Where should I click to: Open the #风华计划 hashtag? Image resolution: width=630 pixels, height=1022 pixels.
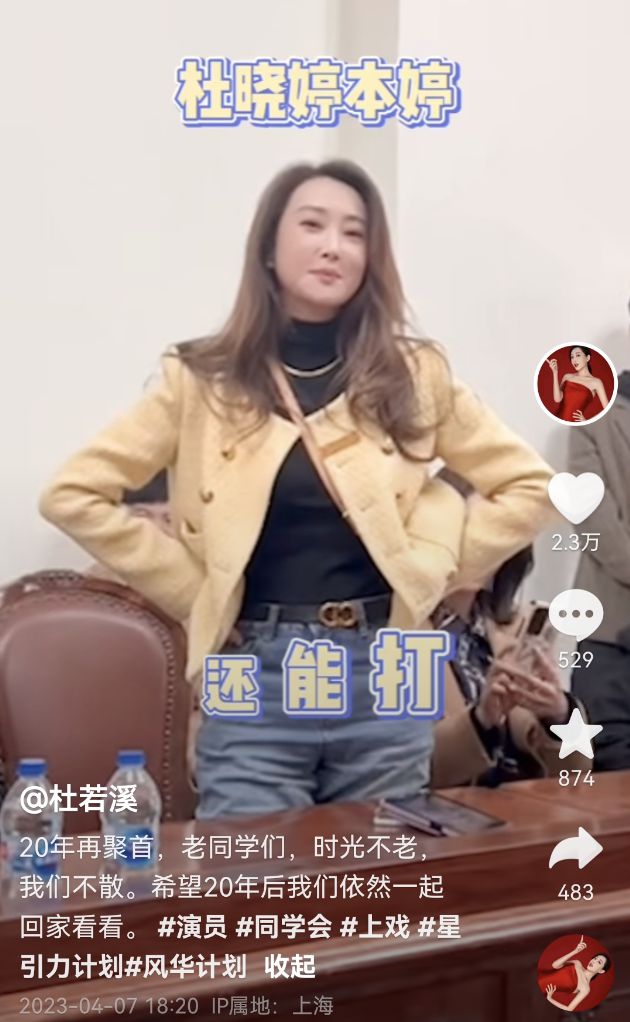click(185, 967)
